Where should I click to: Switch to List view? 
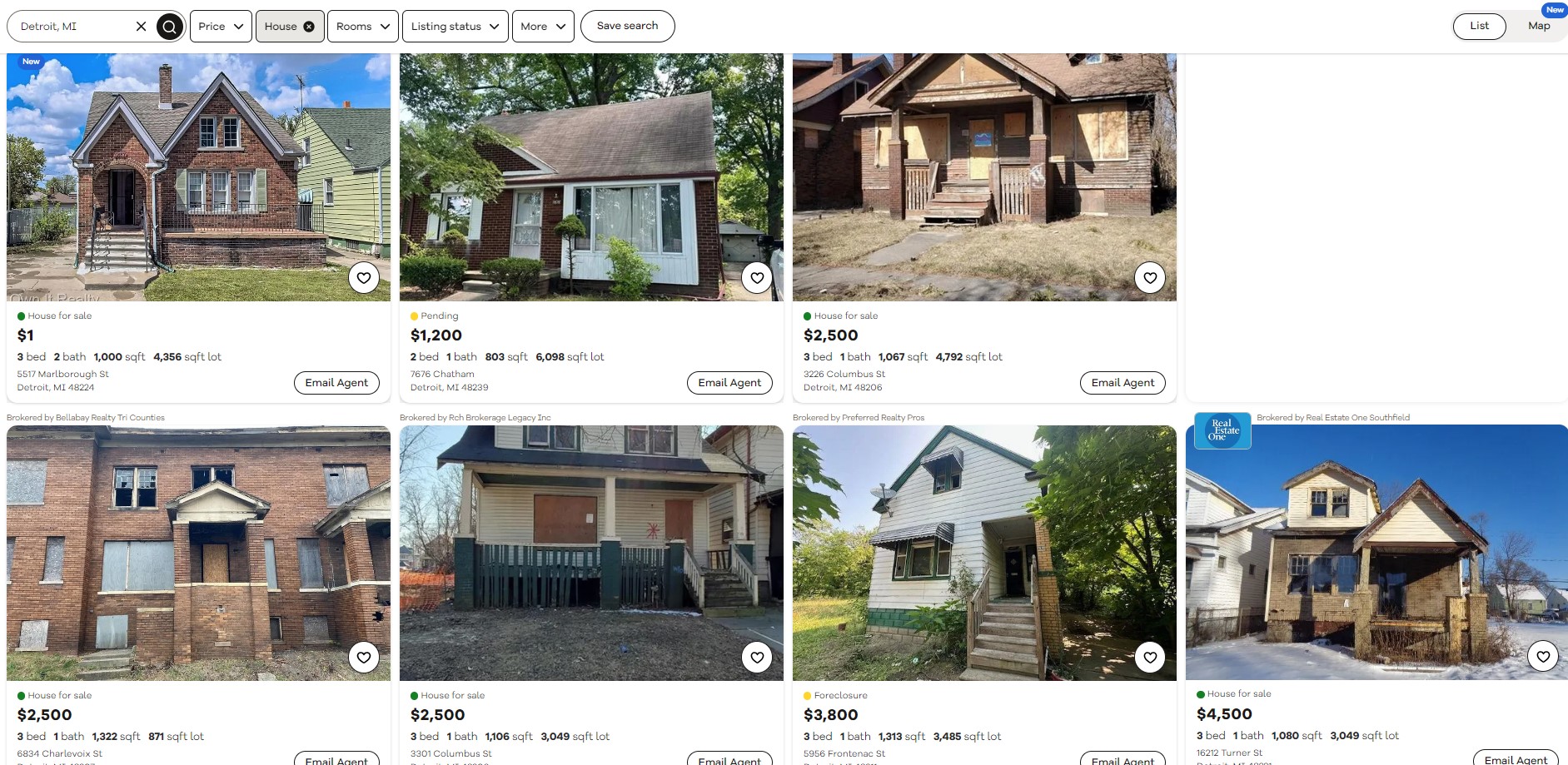tap(1479, 26)
